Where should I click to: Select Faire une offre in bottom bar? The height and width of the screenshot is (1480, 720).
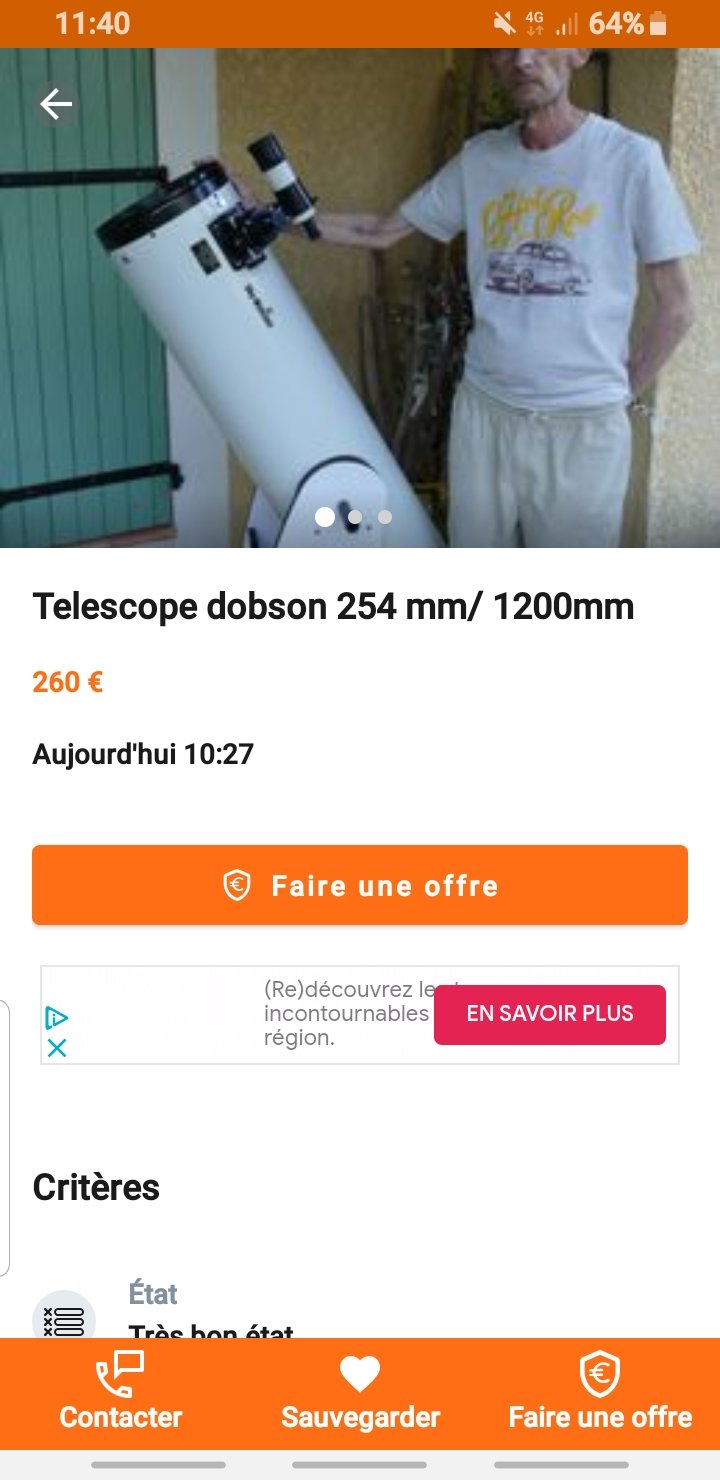[600, 1393]
